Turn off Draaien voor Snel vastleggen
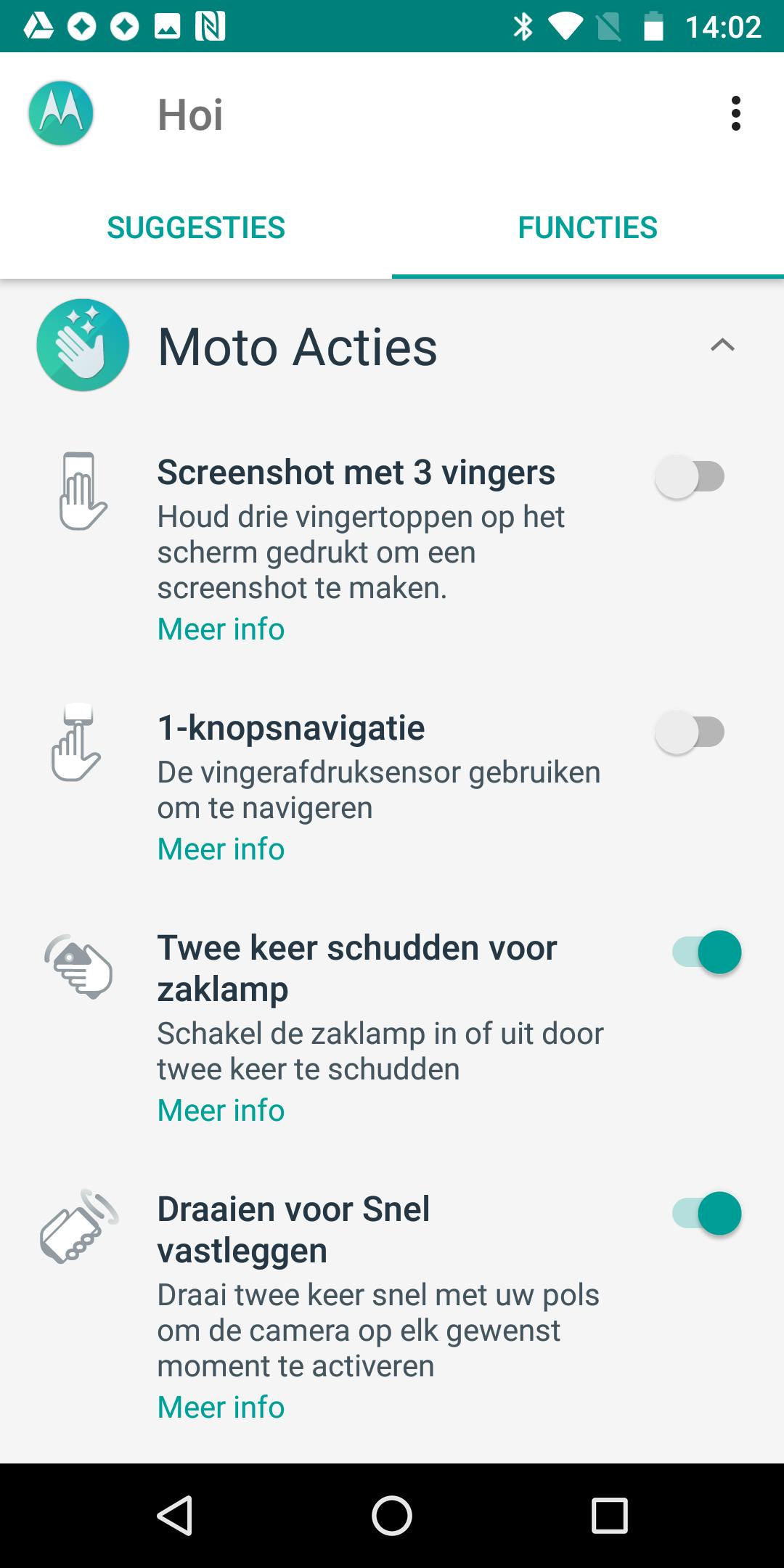Viewport: 784px width, 1568px height. click(x=706, y=1213)
